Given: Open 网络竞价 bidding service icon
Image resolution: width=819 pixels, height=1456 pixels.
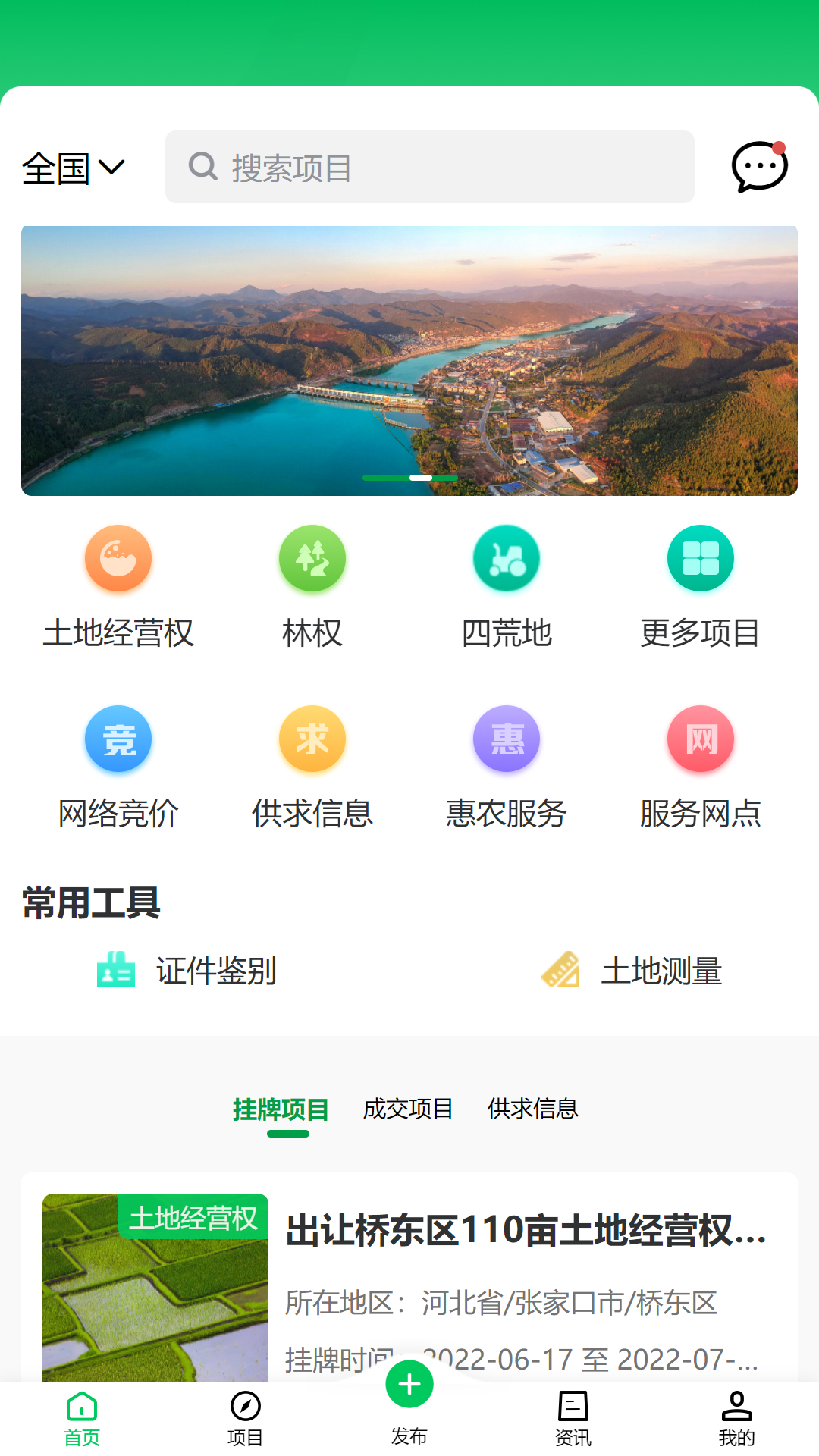Looking at the screenshot, I should coord(118,738).
